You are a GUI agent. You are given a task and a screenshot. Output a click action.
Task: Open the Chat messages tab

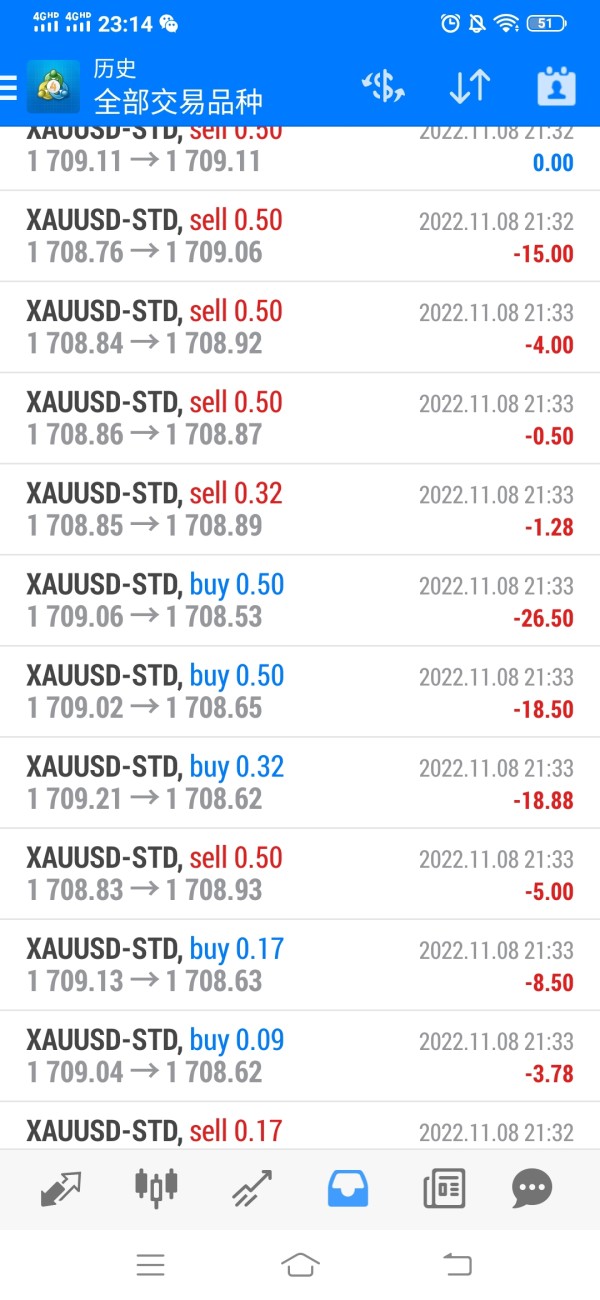pos(532,1188)
